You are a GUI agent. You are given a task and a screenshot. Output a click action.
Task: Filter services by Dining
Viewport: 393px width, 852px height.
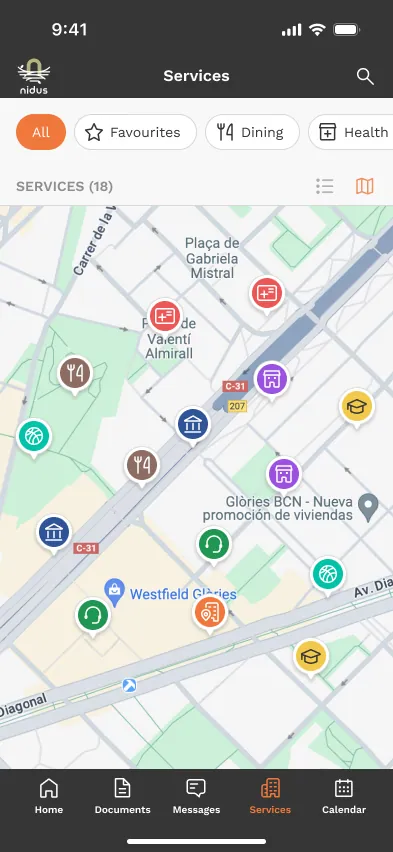pyautogui.click(x=252, y=132)
